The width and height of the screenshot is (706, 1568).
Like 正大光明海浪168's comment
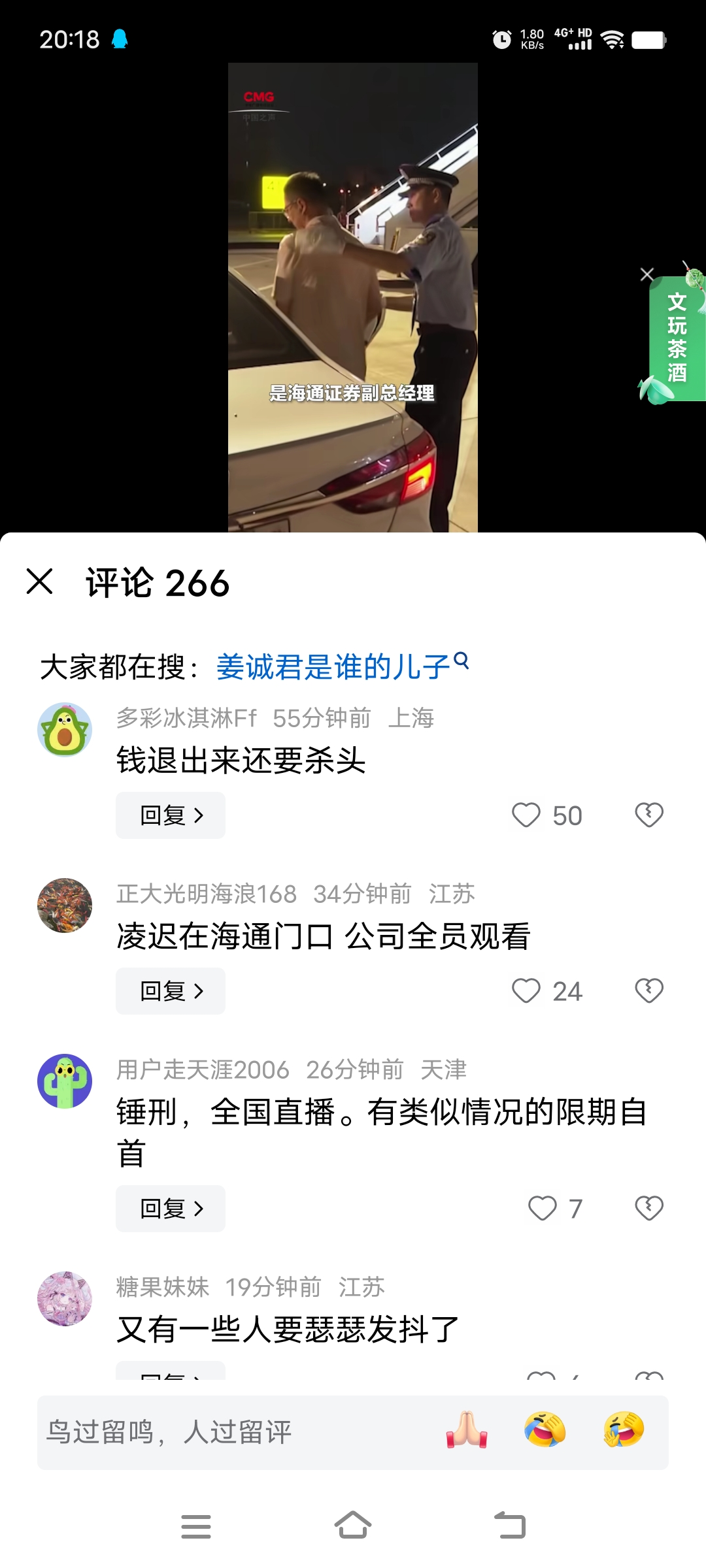pos(526,991)
